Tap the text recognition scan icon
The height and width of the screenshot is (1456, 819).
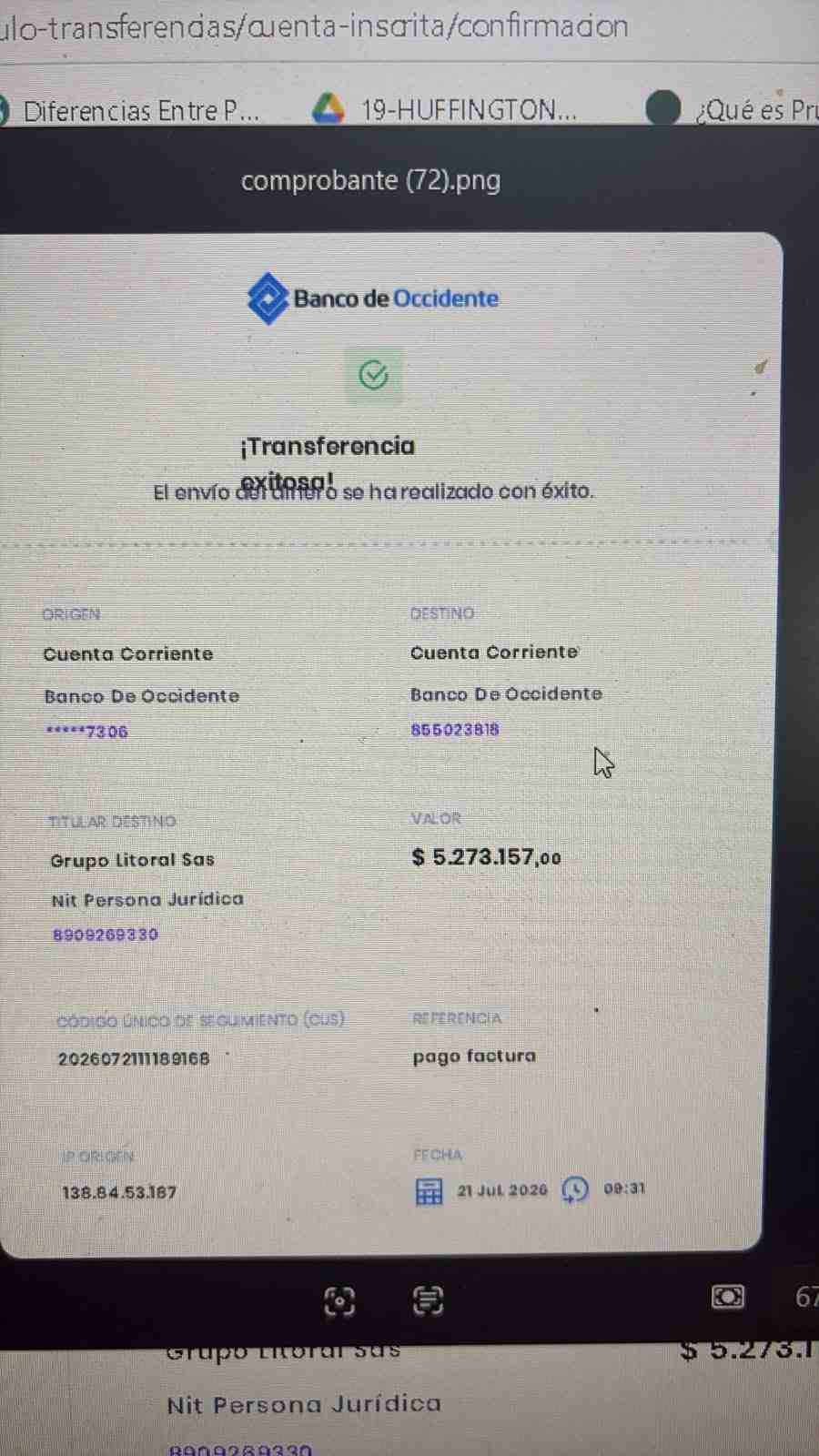pyautogui.click(x=428, y=1300)
